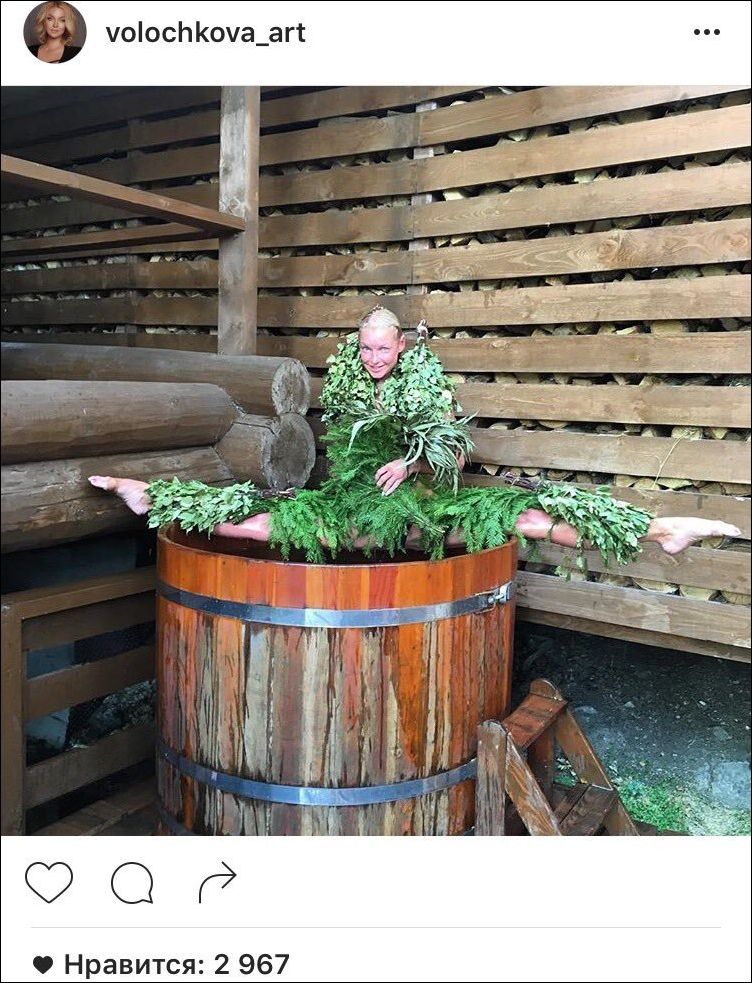Image resolution: width=752 pixels, height=983 pixels.
Task: Open comments via the speech bubble
Action: tap(132, 882)
